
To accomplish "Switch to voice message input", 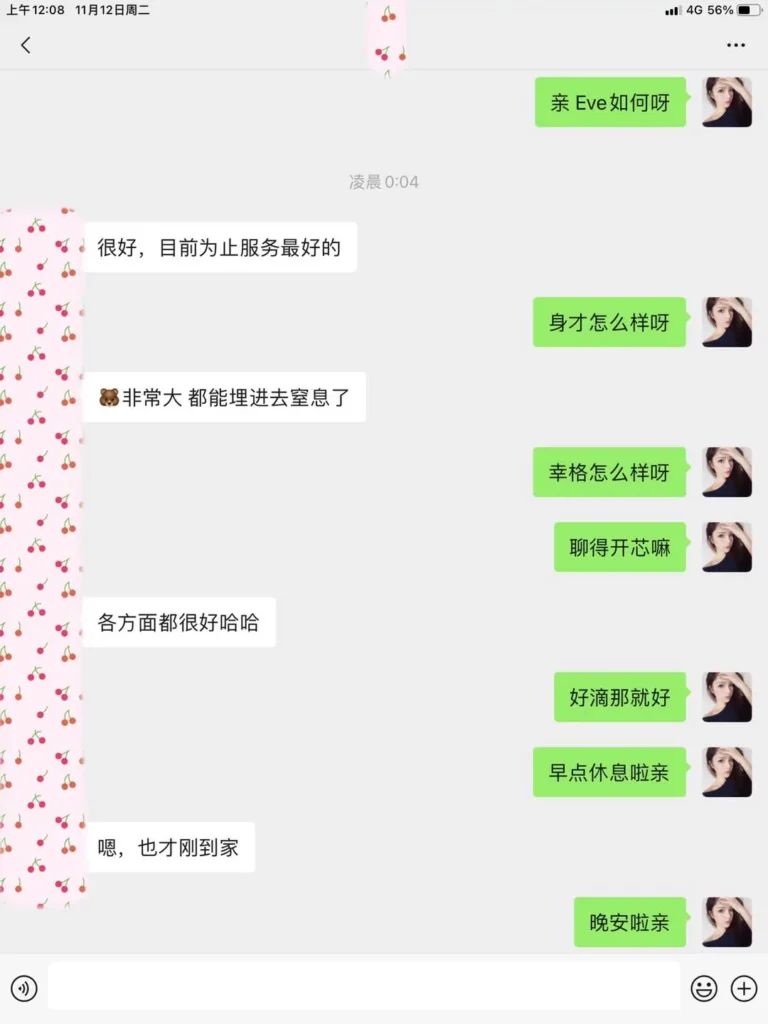I will pyautogui.click(x=24, y=989).
